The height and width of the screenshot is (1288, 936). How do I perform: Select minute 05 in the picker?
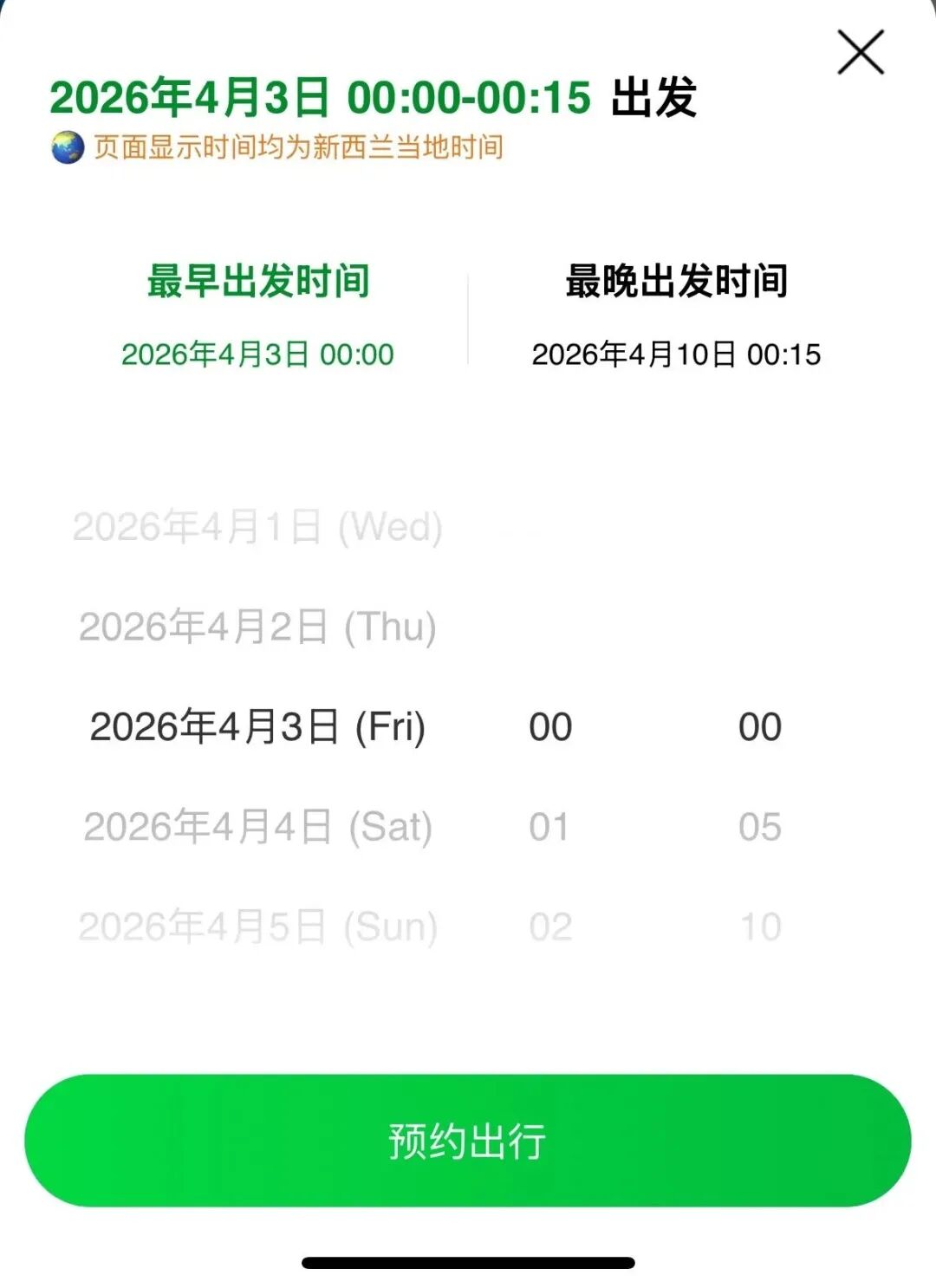pyautogui.click(x=760, y=827)
